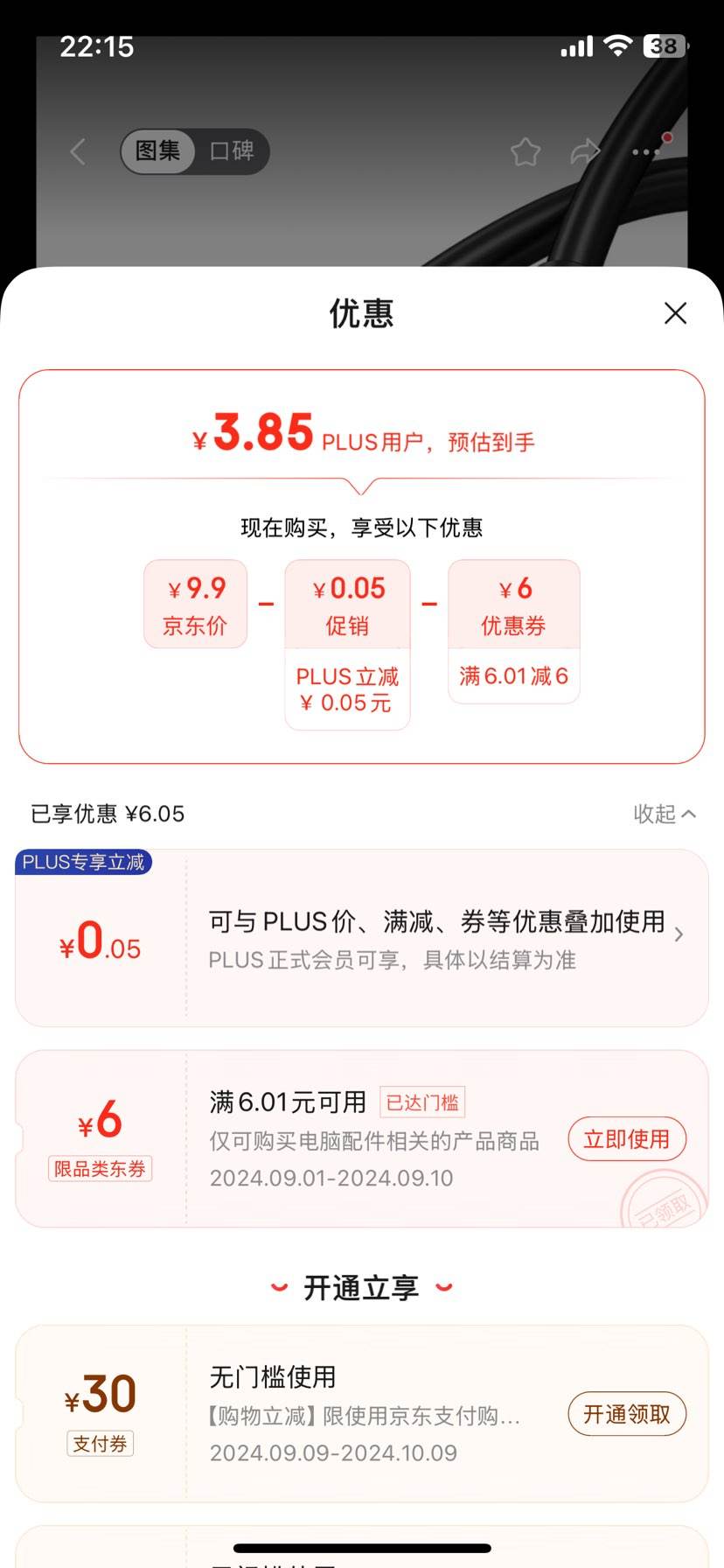Screen dimensions: 724x1568
Task: Open the share icon
Action: [586, 150]
